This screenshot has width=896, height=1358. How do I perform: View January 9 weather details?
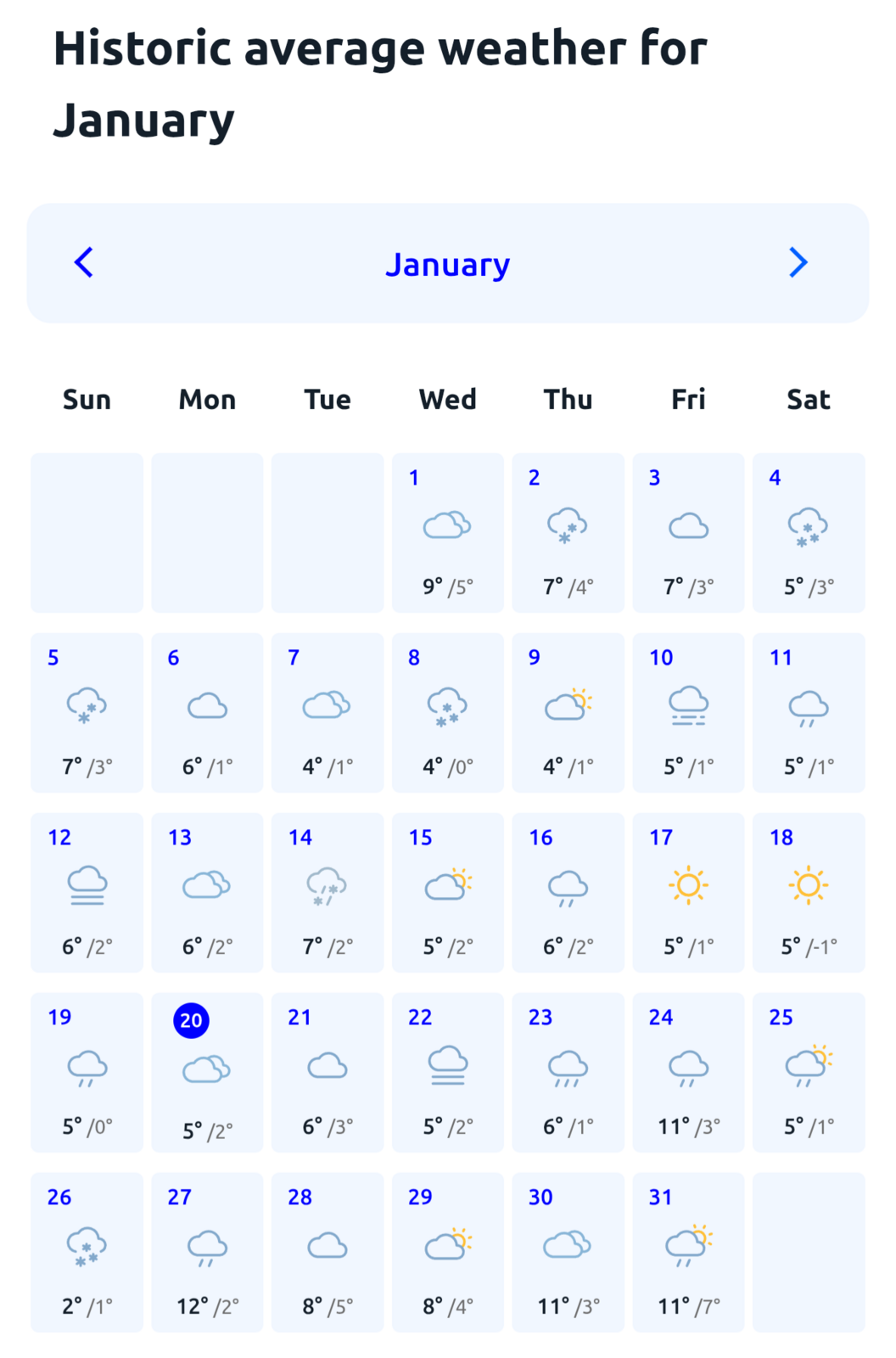point(568,713)
